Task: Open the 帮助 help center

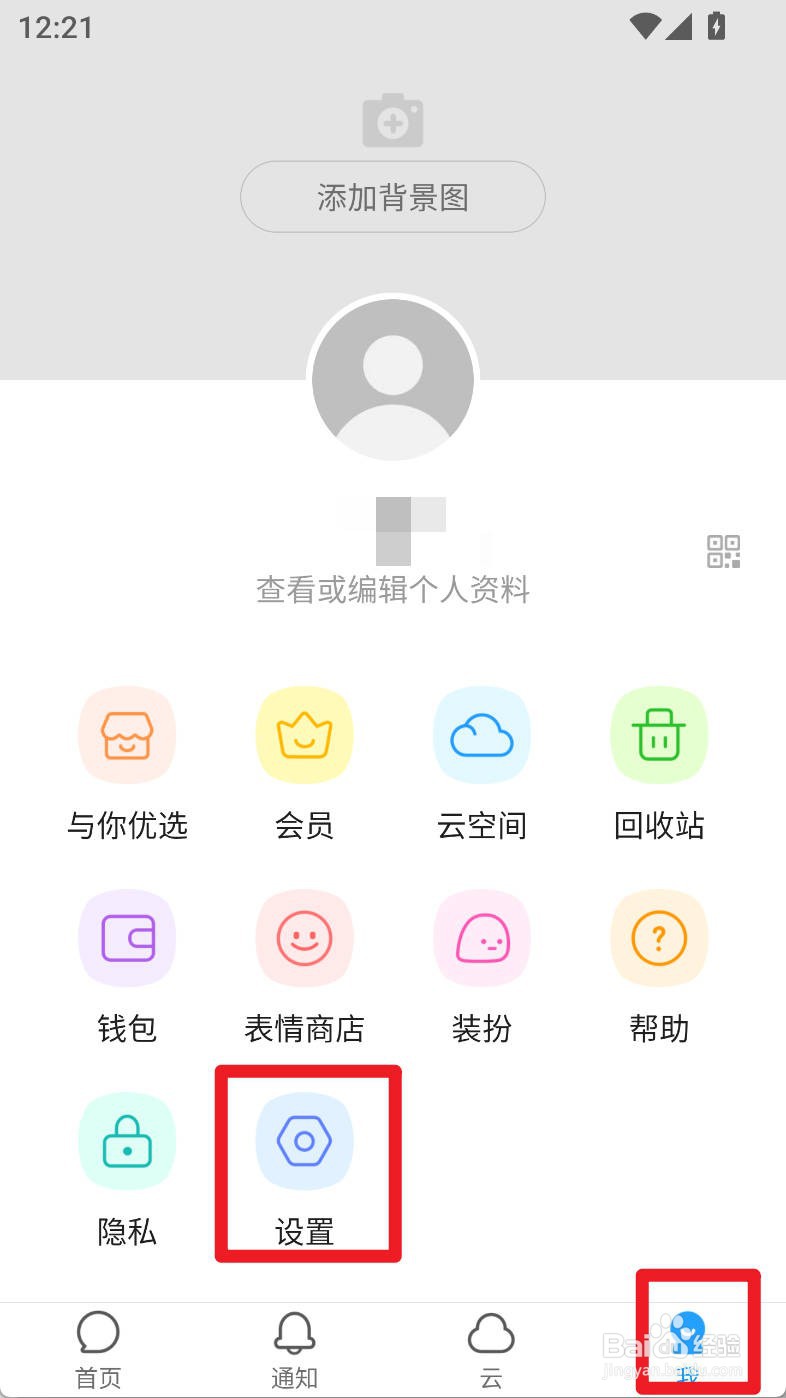Action: pyautogui.click(x=658, y=938)
